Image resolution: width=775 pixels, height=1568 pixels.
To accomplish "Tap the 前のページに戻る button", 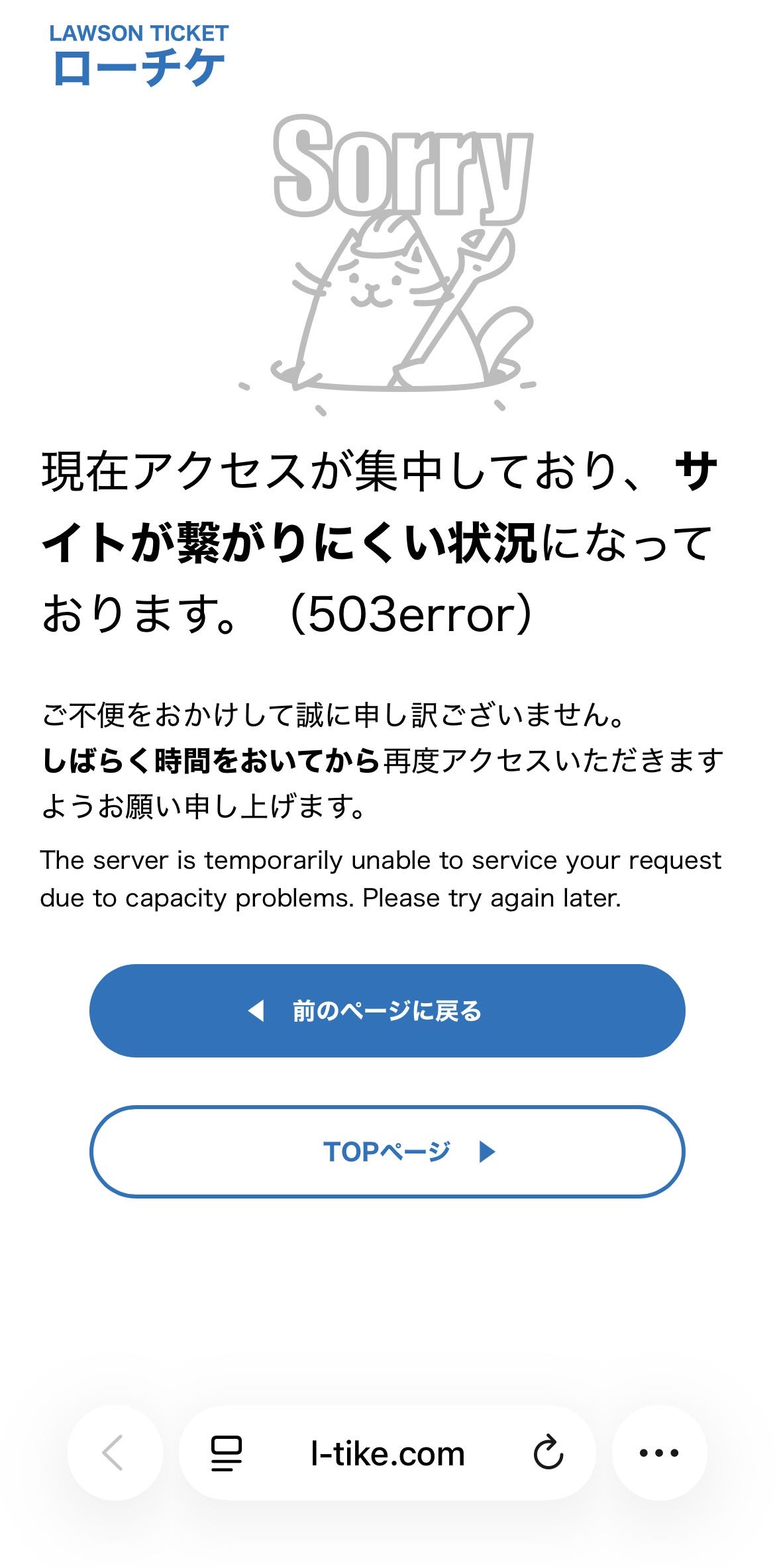I will (387, 1010).
